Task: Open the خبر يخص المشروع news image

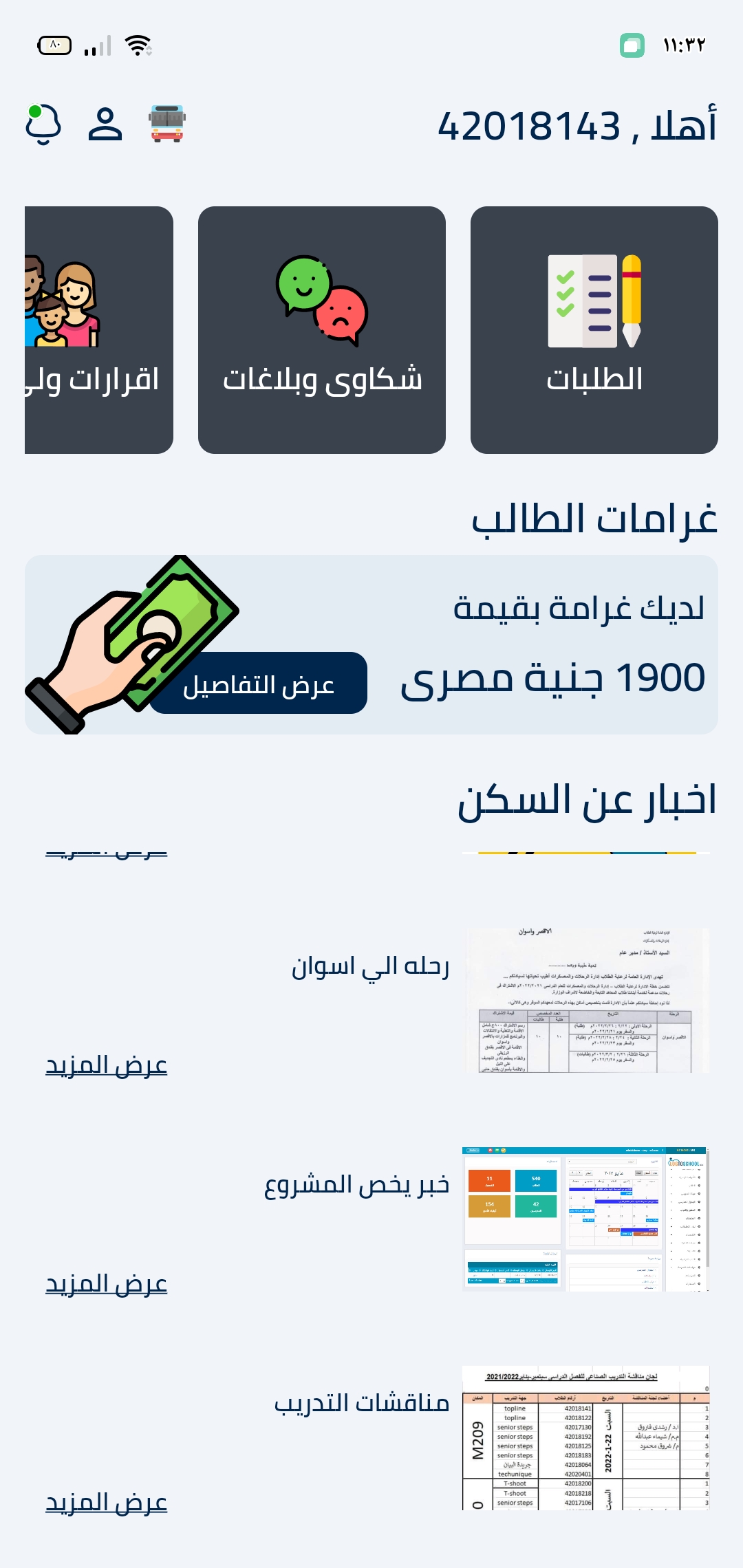Action: pos(586,1219)
